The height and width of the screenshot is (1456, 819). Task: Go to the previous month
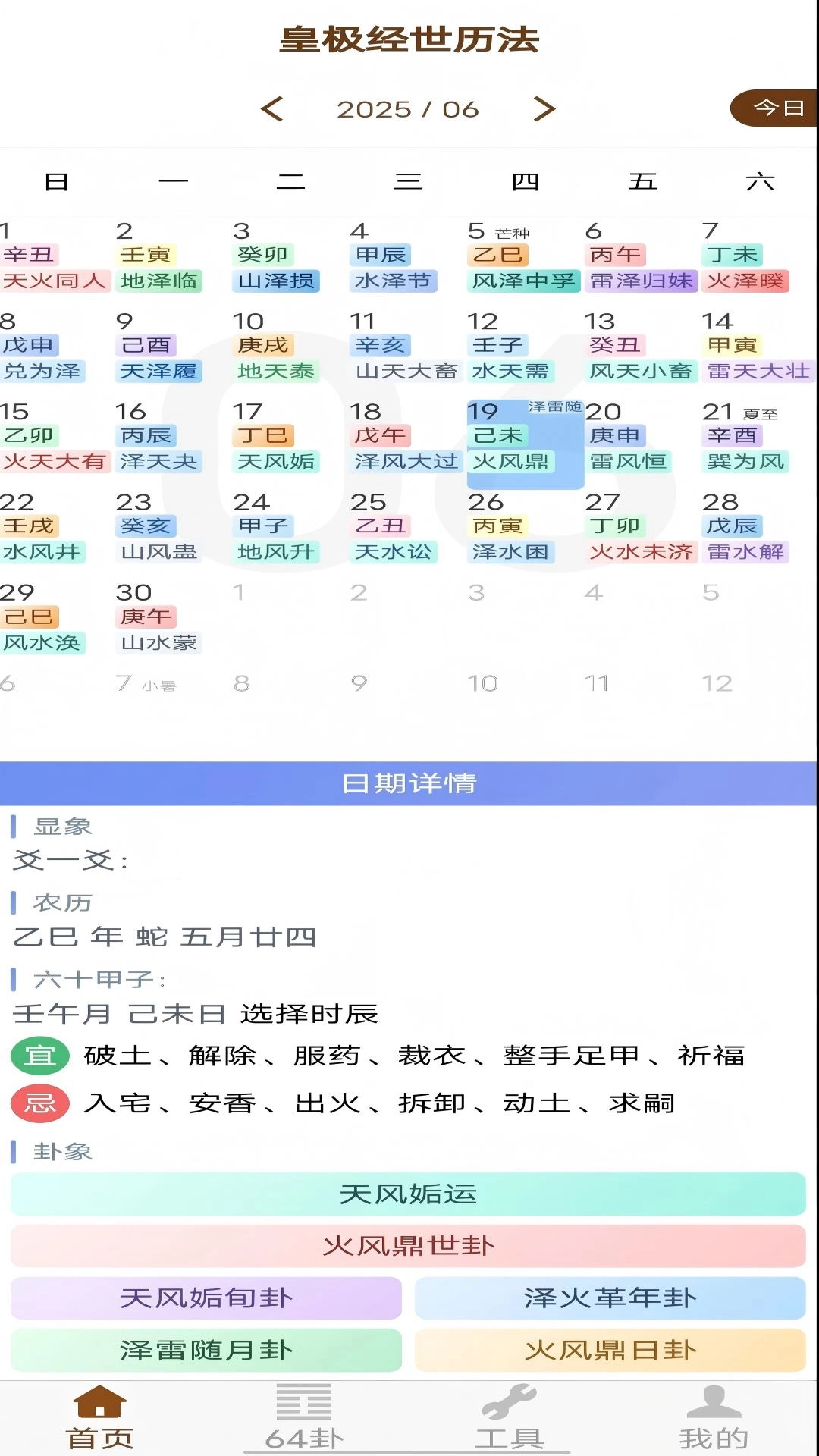click(x=272, y=109)
